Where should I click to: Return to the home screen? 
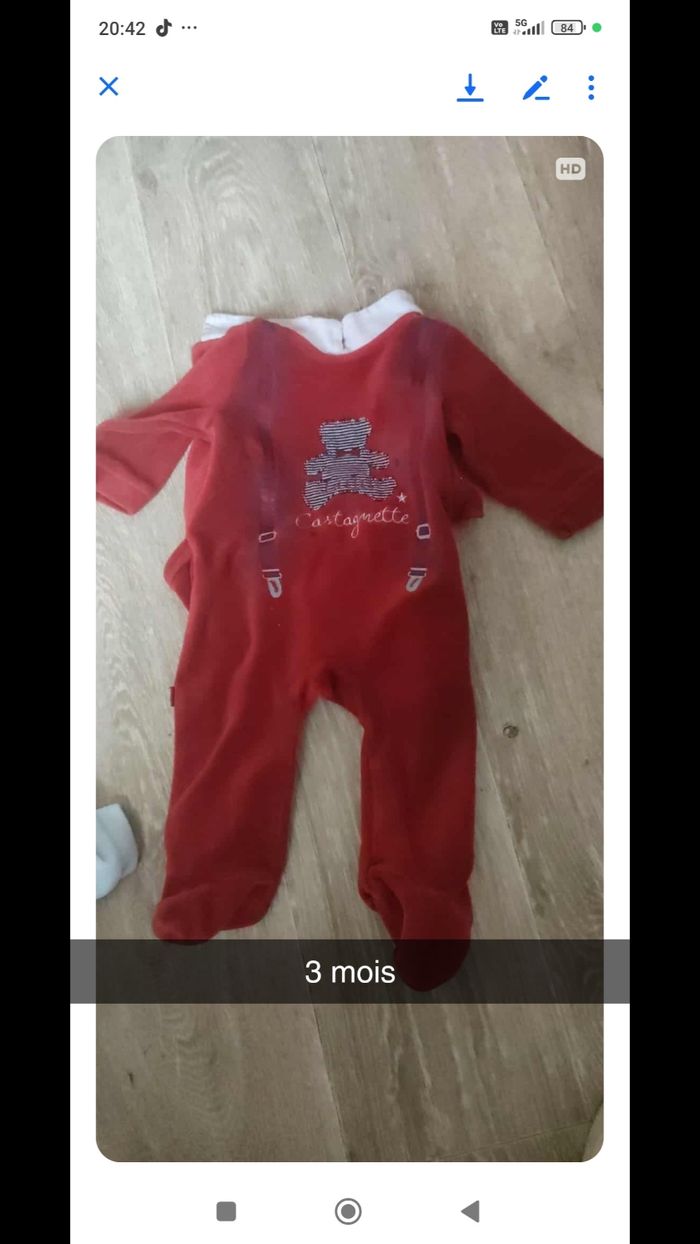click(x=348, y=1211)
